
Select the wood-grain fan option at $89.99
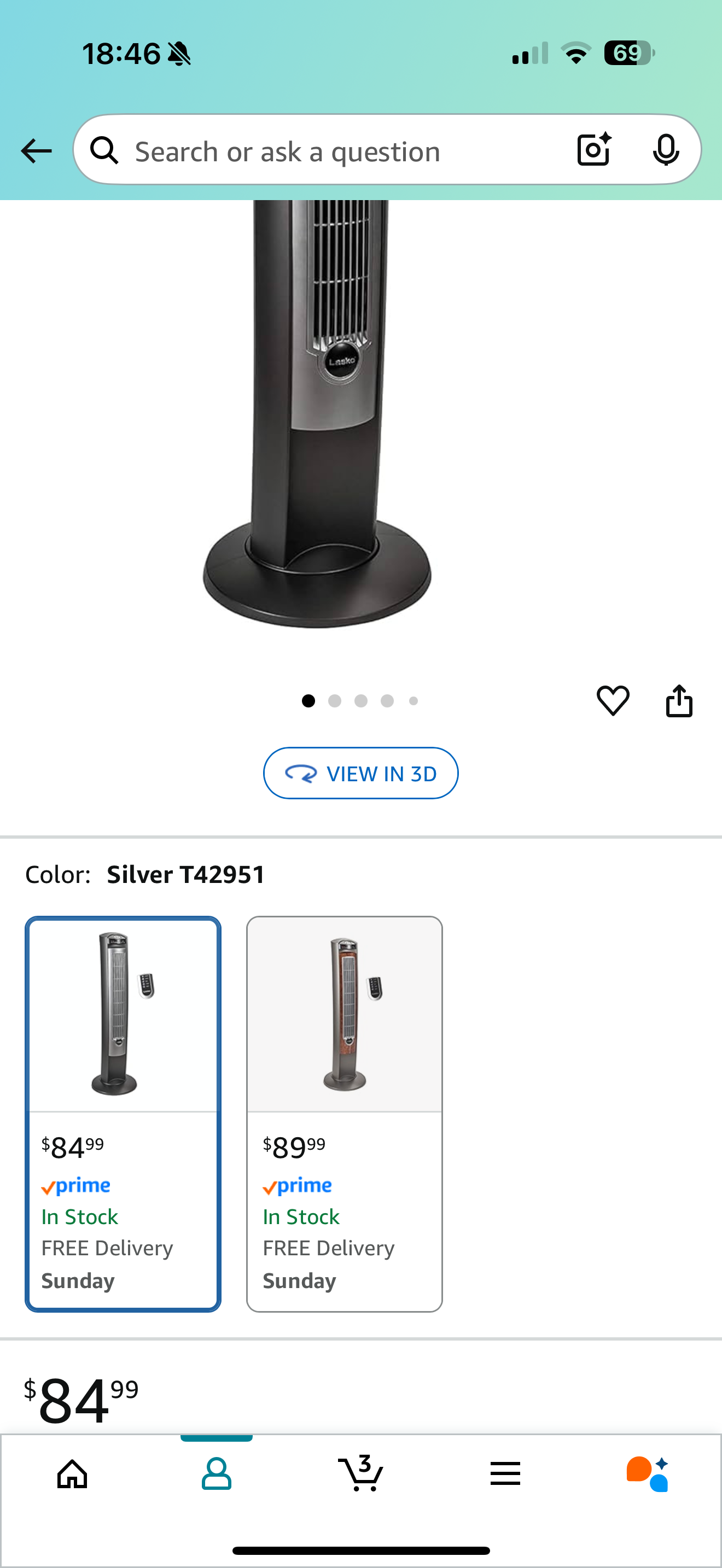[344, 1113]
